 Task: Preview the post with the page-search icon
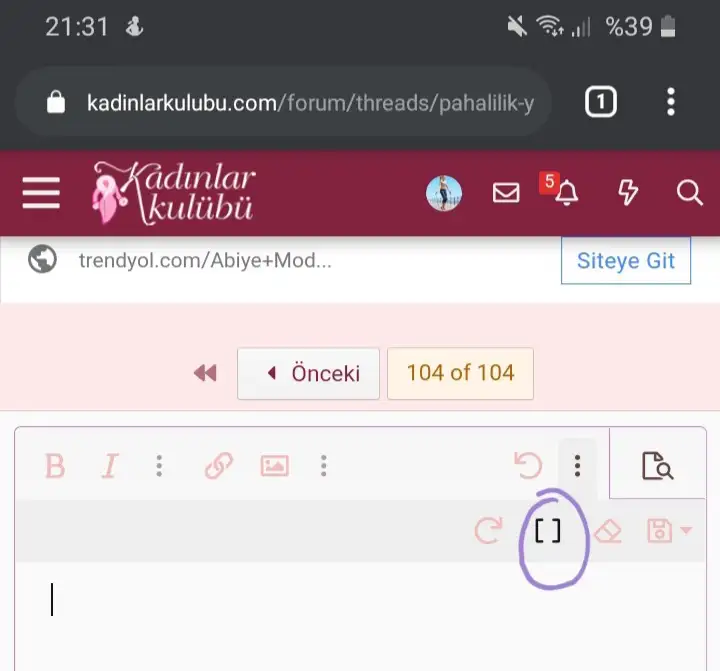657,466
